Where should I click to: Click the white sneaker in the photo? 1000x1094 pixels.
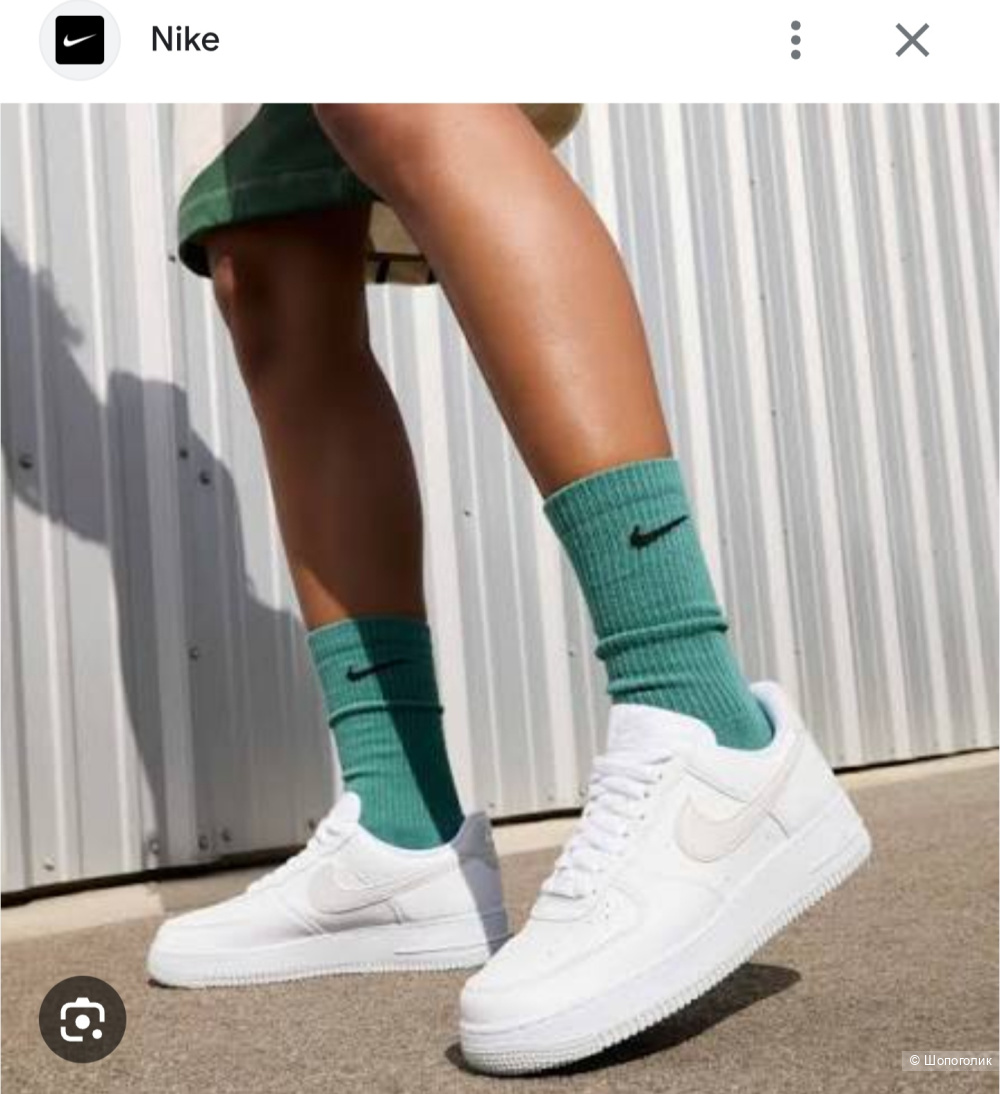click(x=650, y=880)
